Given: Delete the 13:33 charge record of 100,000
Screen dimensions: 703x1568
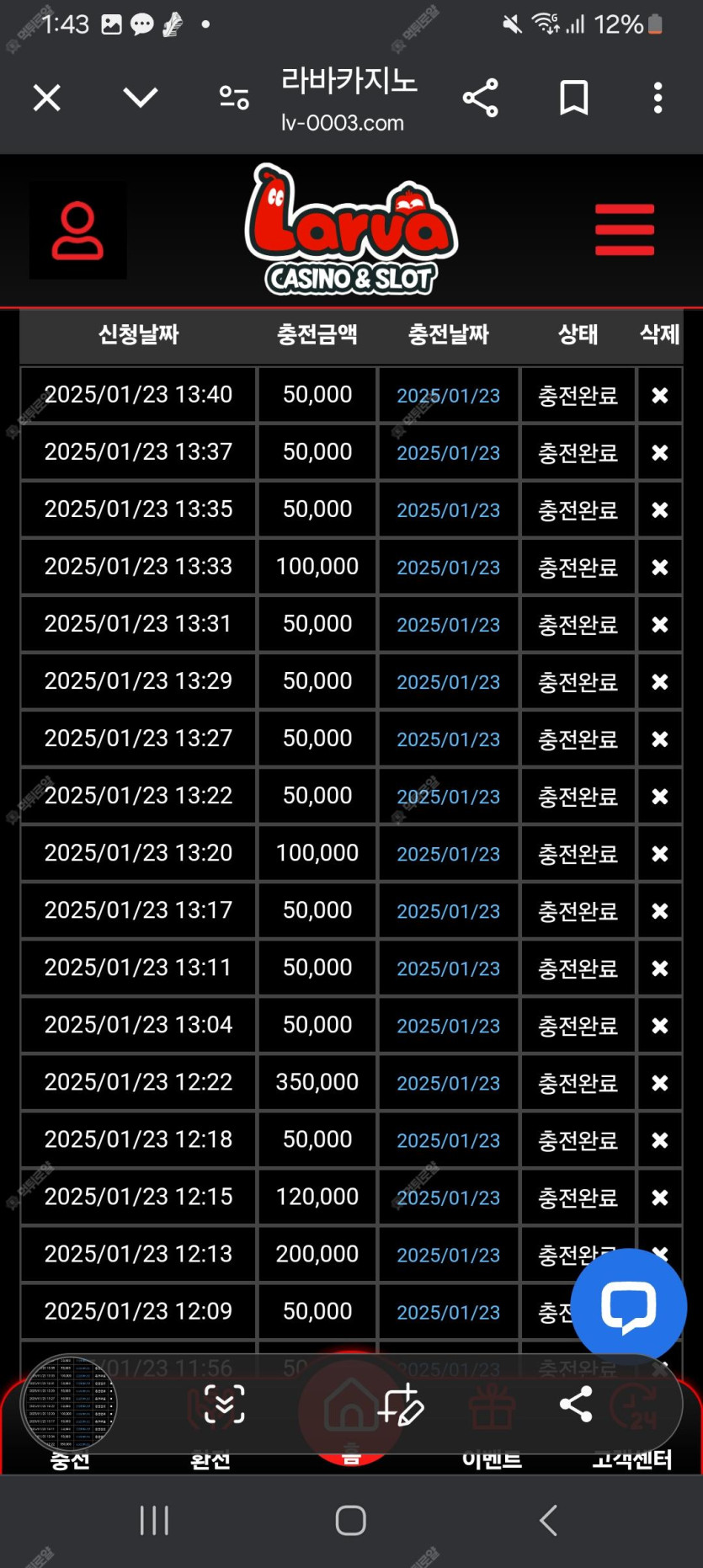Looking at the screenshot, I should coord(660,567).
